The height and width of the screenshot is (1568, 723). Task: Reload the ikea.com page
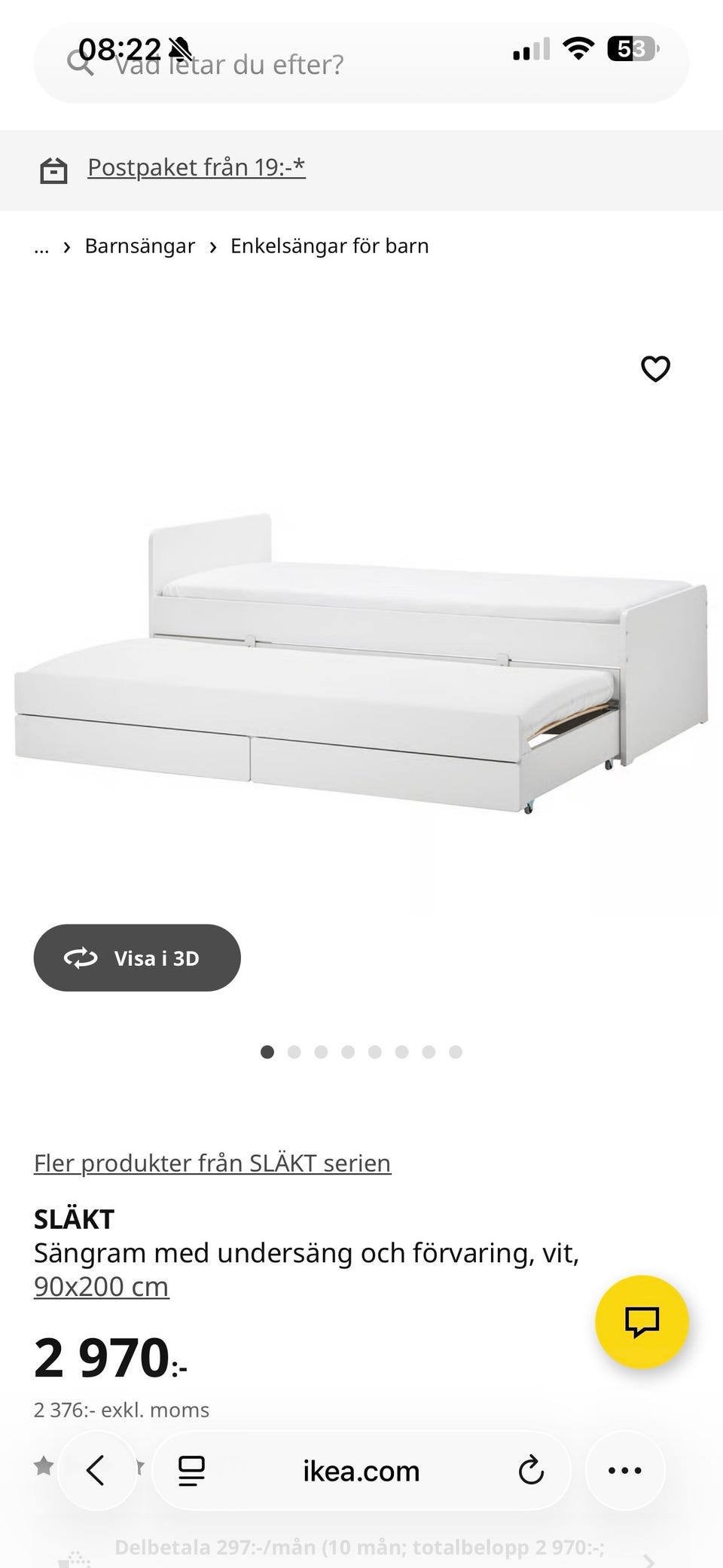[x=531, y=1470]
